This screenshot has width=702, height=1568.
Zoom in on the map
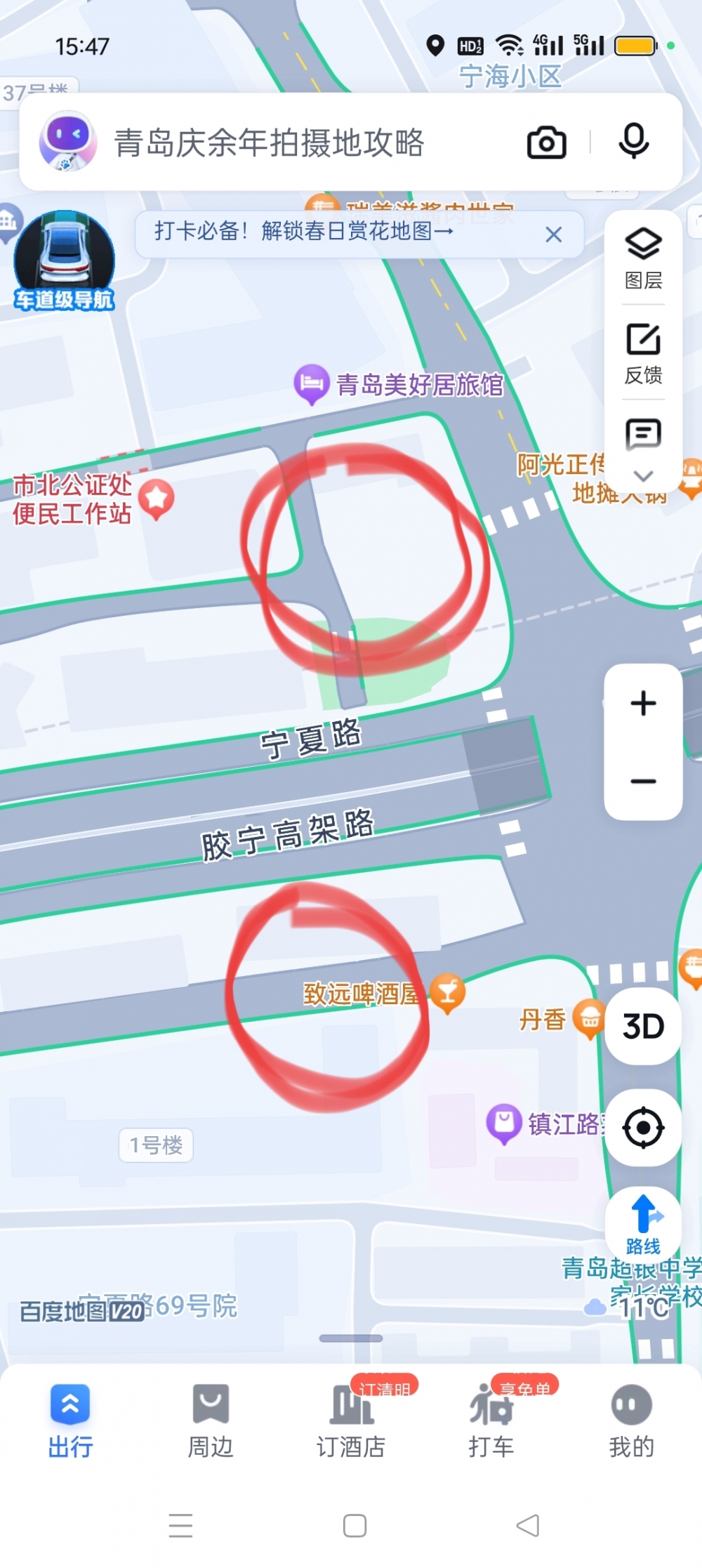[643, 703]
